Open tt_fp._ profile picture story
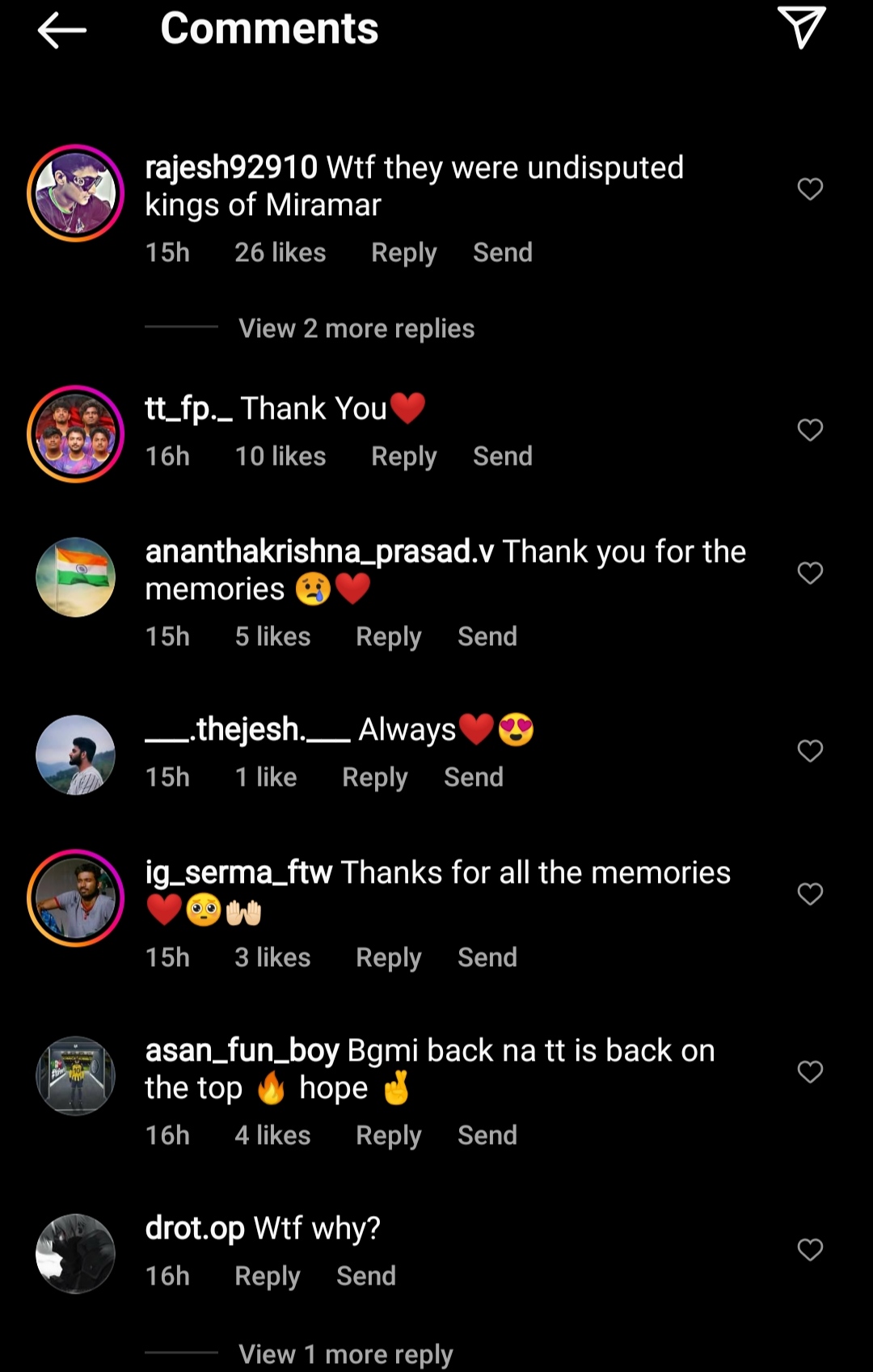The width and height of the screenshot is (873, 1372). 75,434
